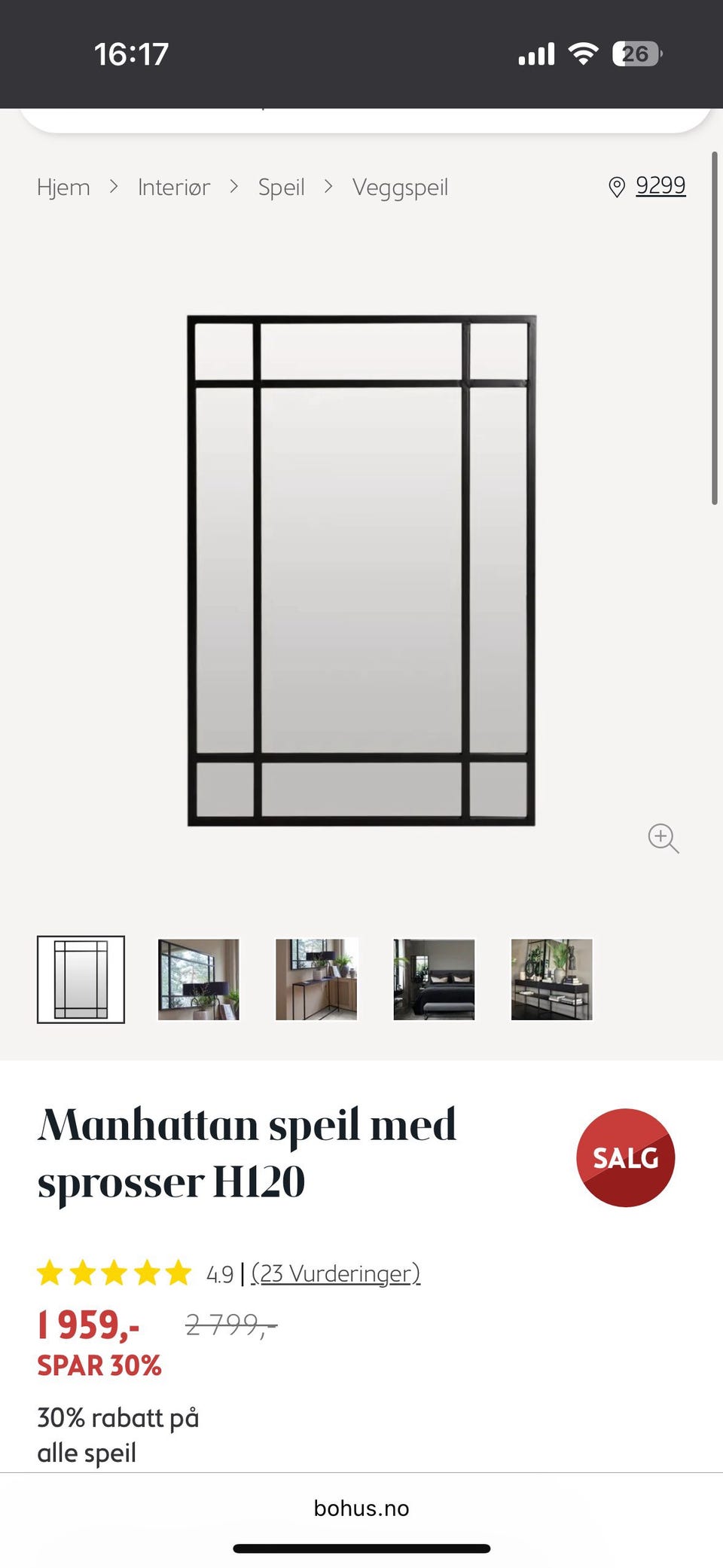Select the last thumbnail with plant decor
Viewport: 723px width, 1568px height.
coord(551,980)
